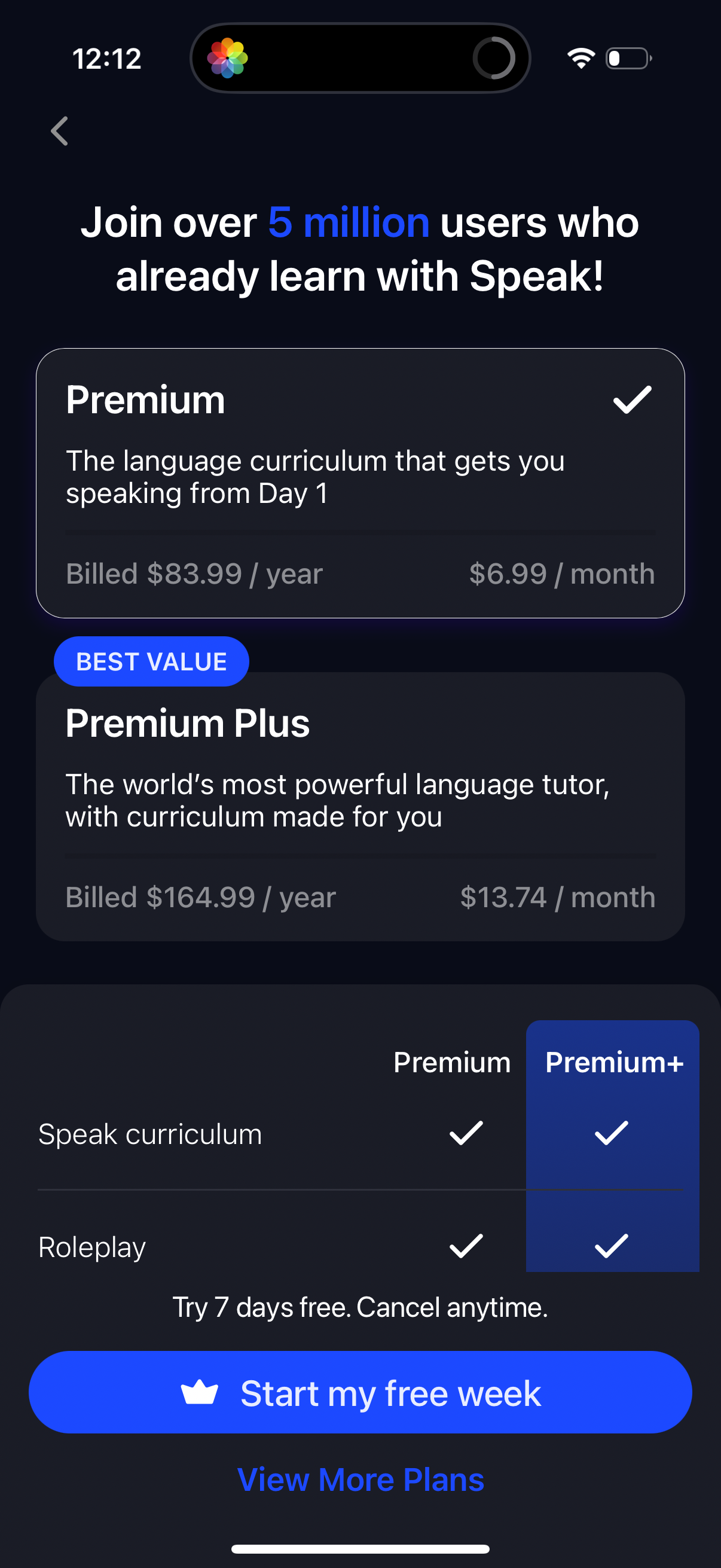This screenshot has height=1568, width=721.
Task: Click the 12:12 clock in the status bar
Action: pos(107,58)
